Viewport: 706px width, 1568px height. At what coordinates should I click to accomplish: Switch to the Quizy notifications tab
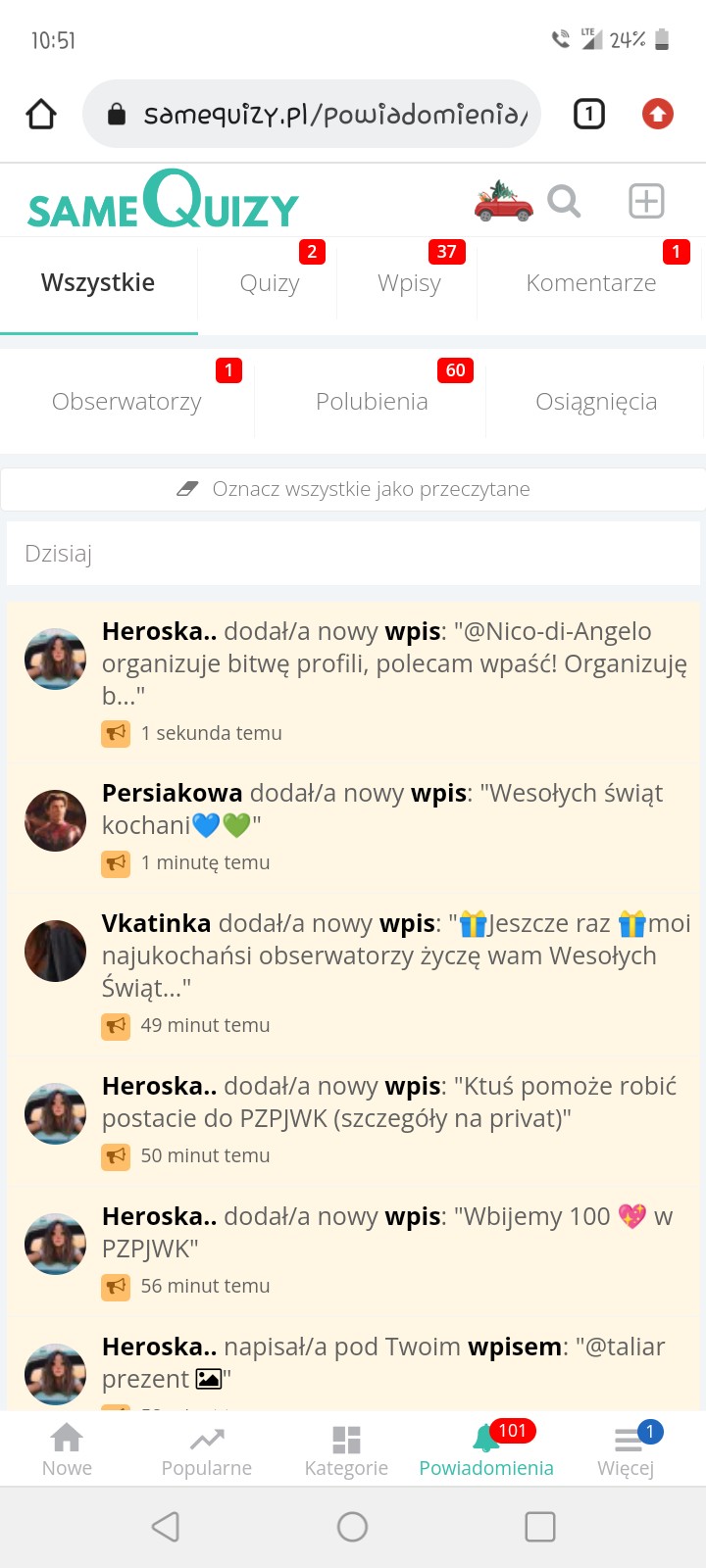coord(270,283)
